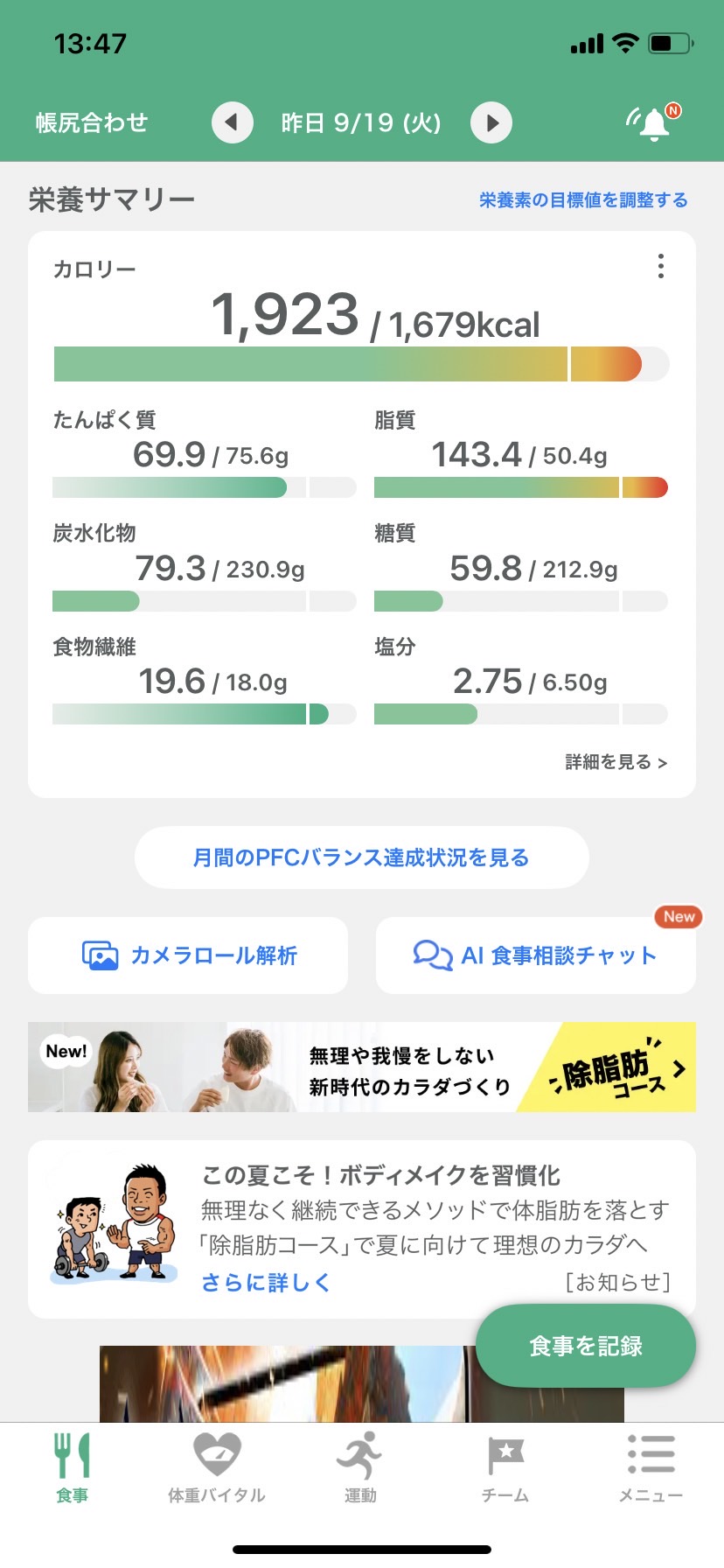Open the date 昨日 9/19 (火)
724x1568 pixels.
tap(361, 122)
